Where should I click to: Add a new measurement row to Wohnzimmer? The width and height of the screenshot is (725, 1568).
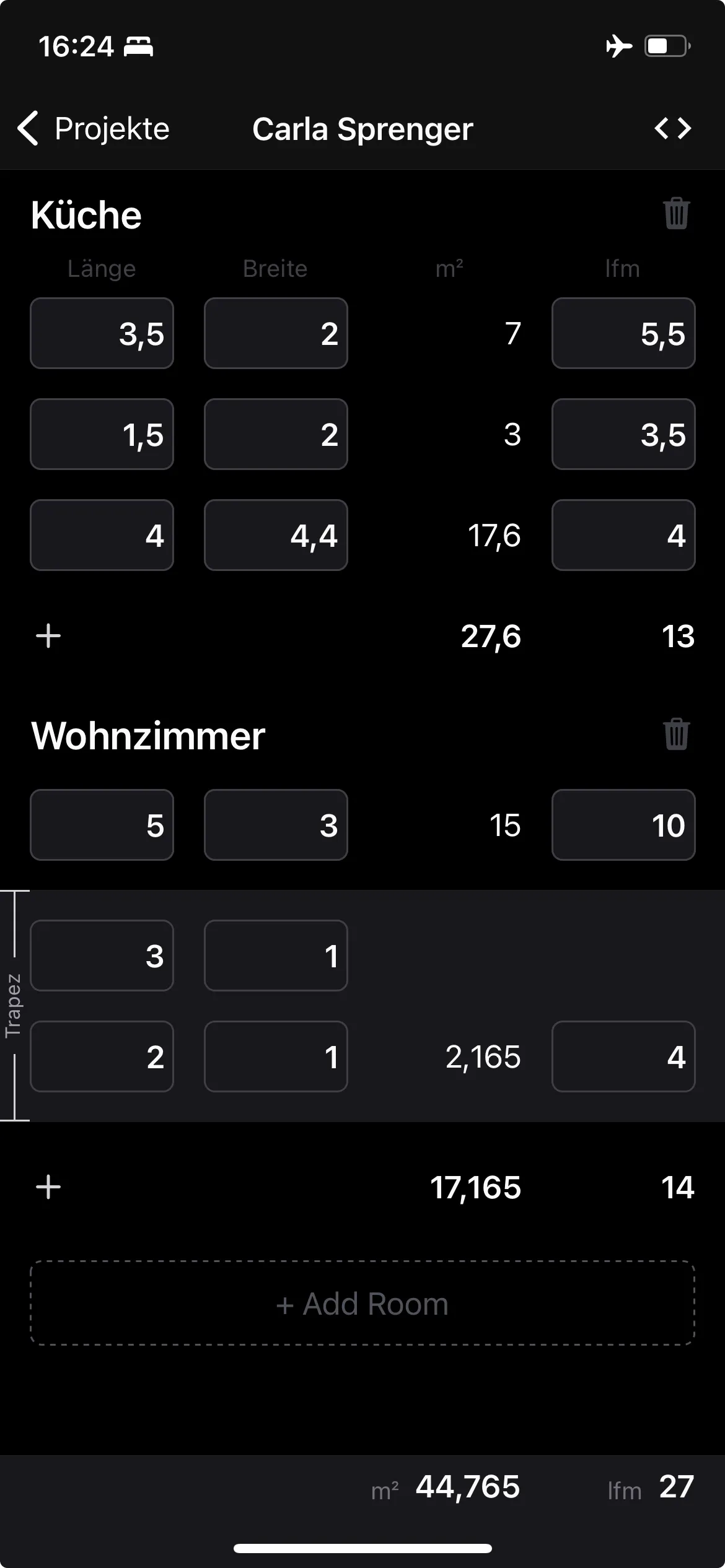(x=48, y=1187)
